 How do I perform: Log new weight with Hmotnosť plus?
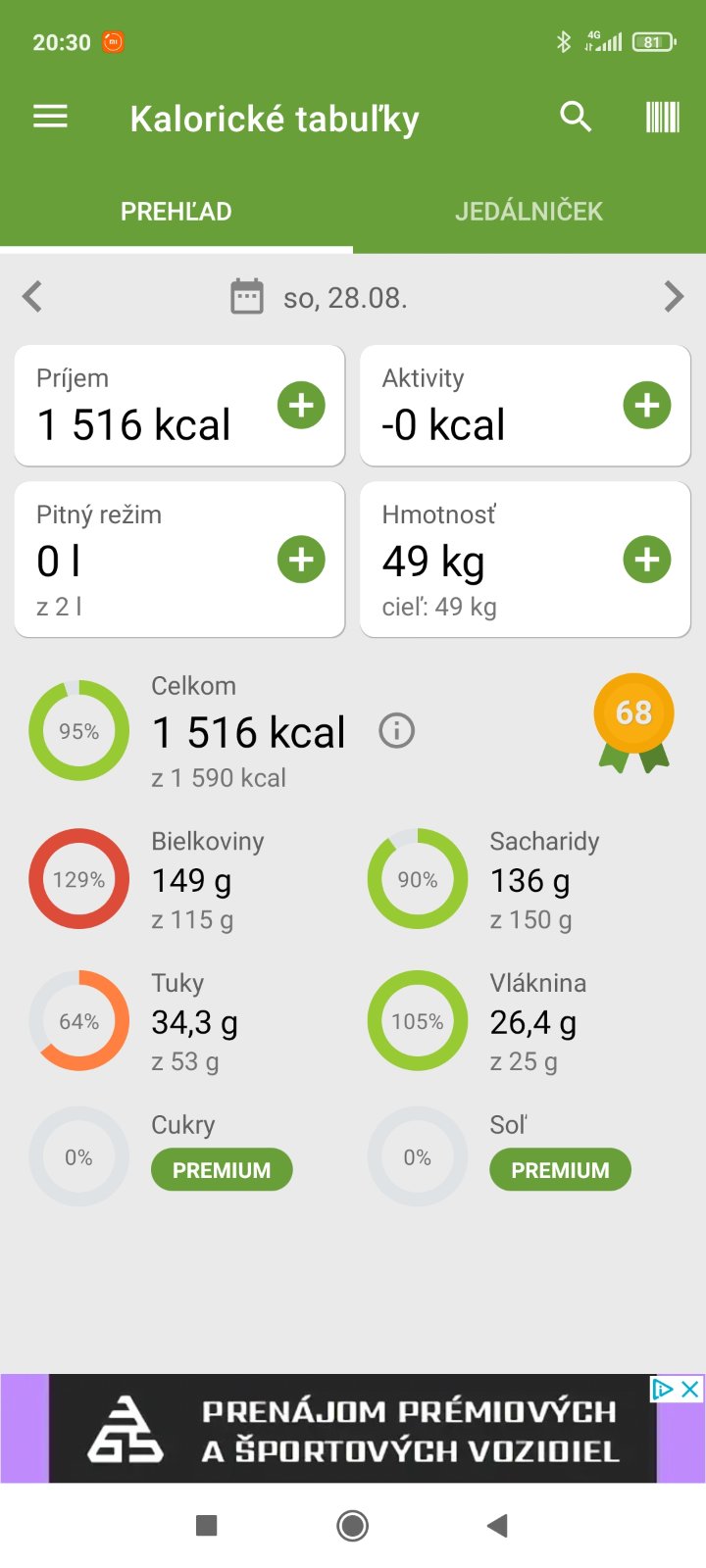tap(647, 560)
